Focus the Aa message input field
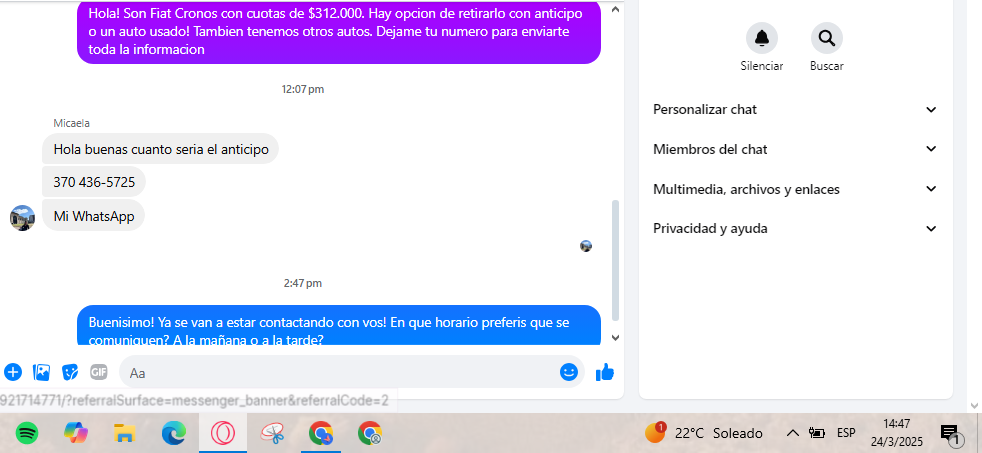The image size is (982, 453). [340, 372]
